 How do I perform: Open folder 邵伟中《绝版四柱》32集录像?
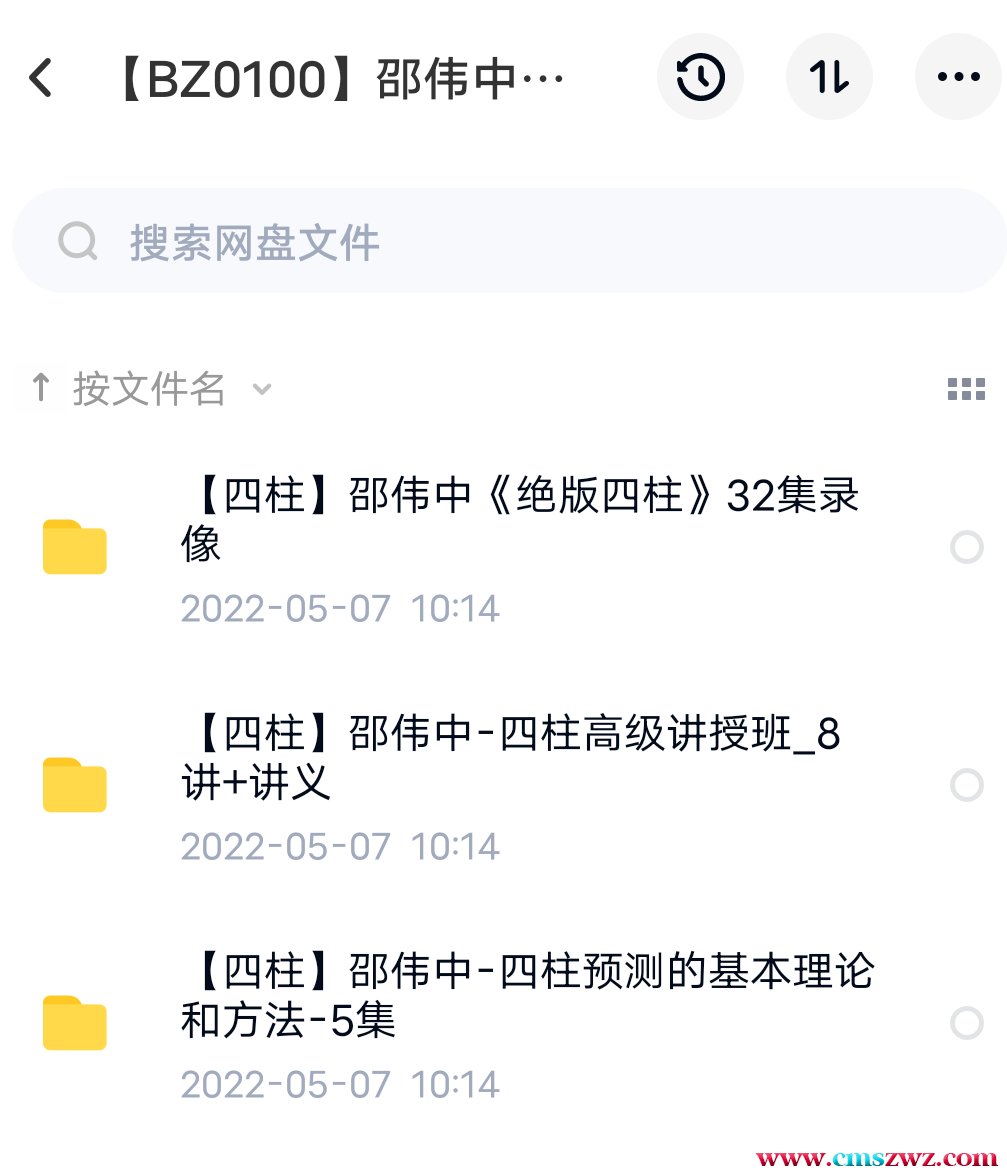(x=520, y=520)
